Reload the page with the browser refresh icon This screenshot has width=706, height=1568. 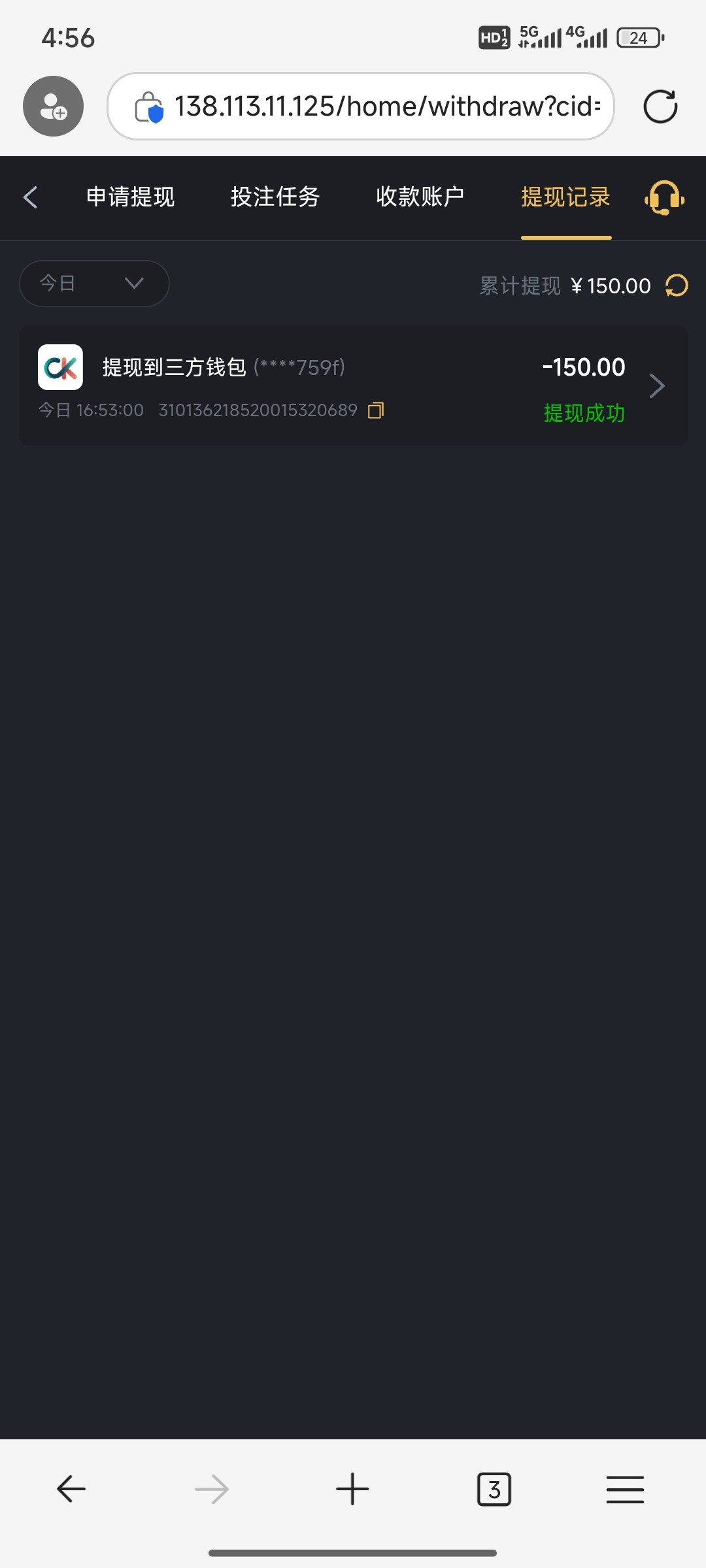click(x=660, y=106)
